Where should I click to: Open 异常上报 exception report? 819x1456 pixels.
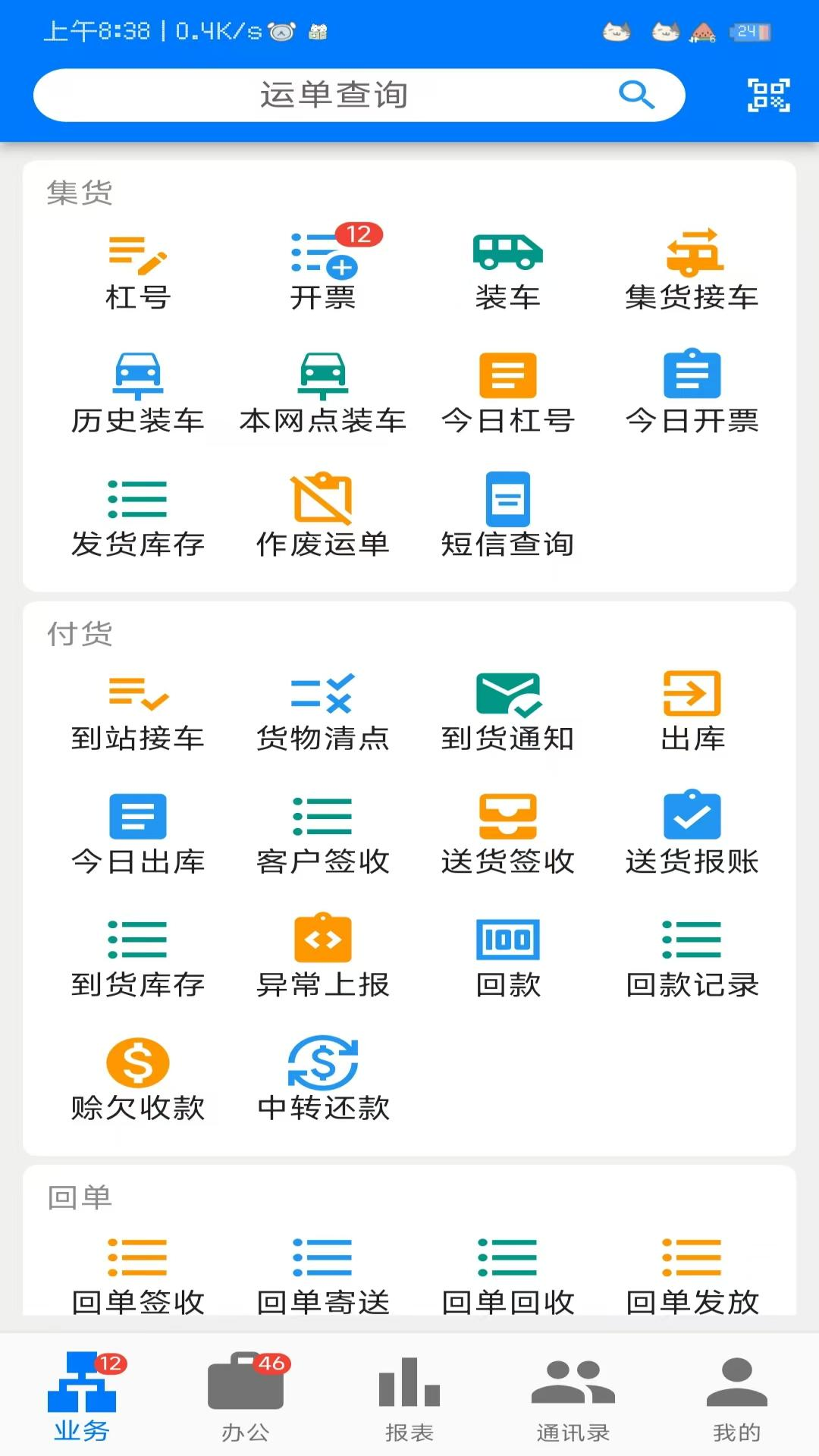322,955
